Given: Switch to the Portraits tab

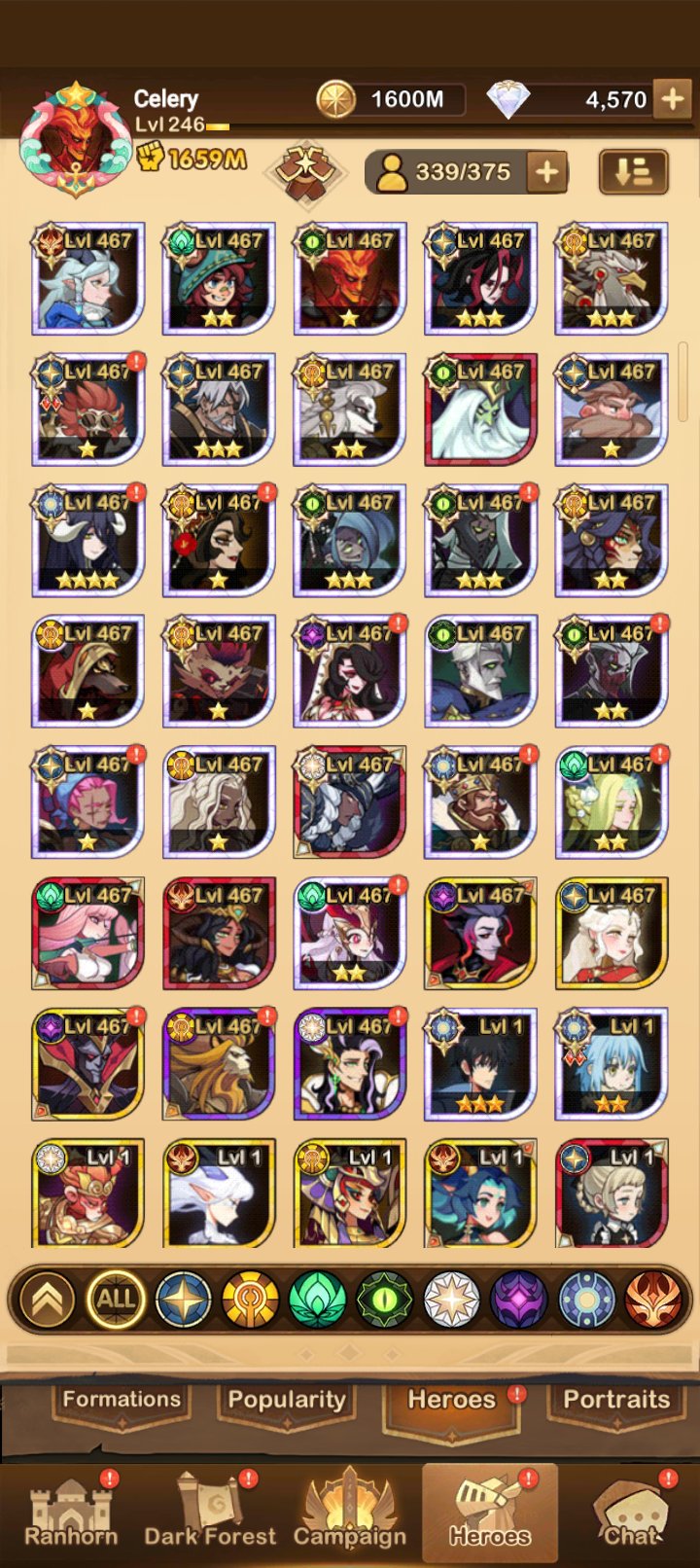Looking at the screenshot, I should pos(616,1400).
